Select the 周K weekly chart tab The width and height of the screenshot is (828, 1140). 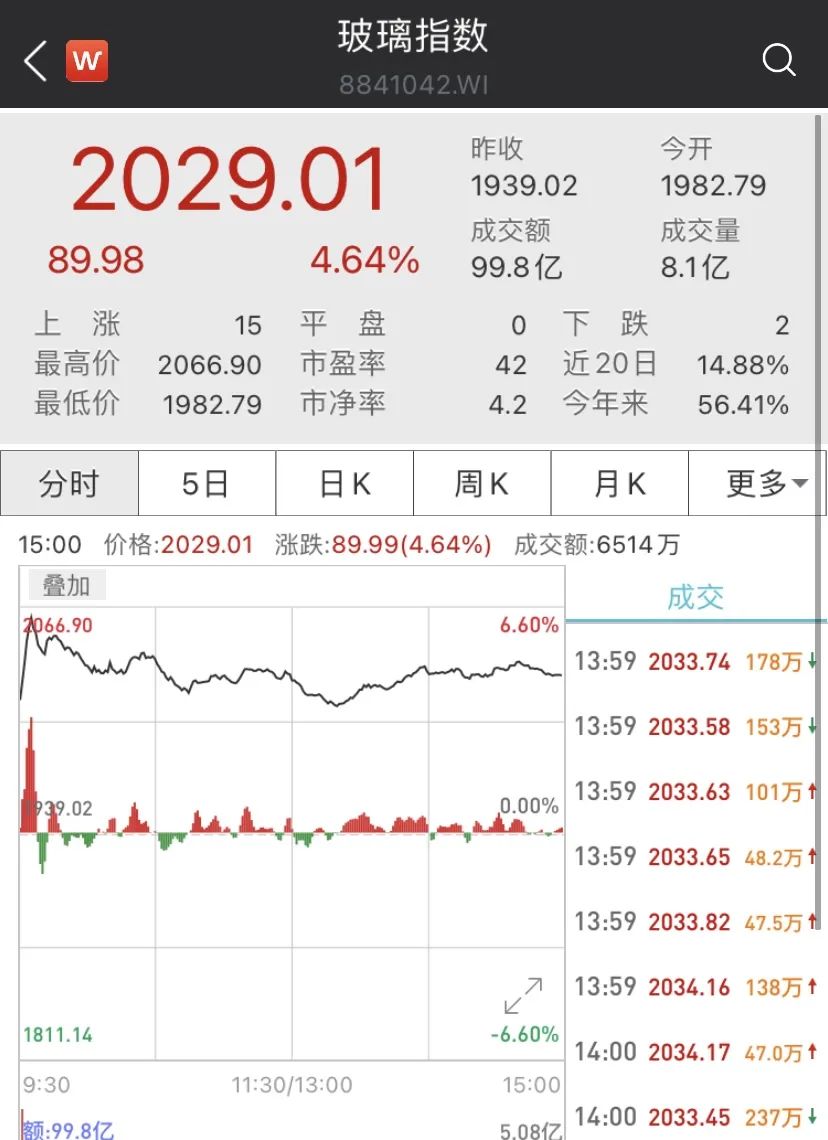click(x=481, y=485)
